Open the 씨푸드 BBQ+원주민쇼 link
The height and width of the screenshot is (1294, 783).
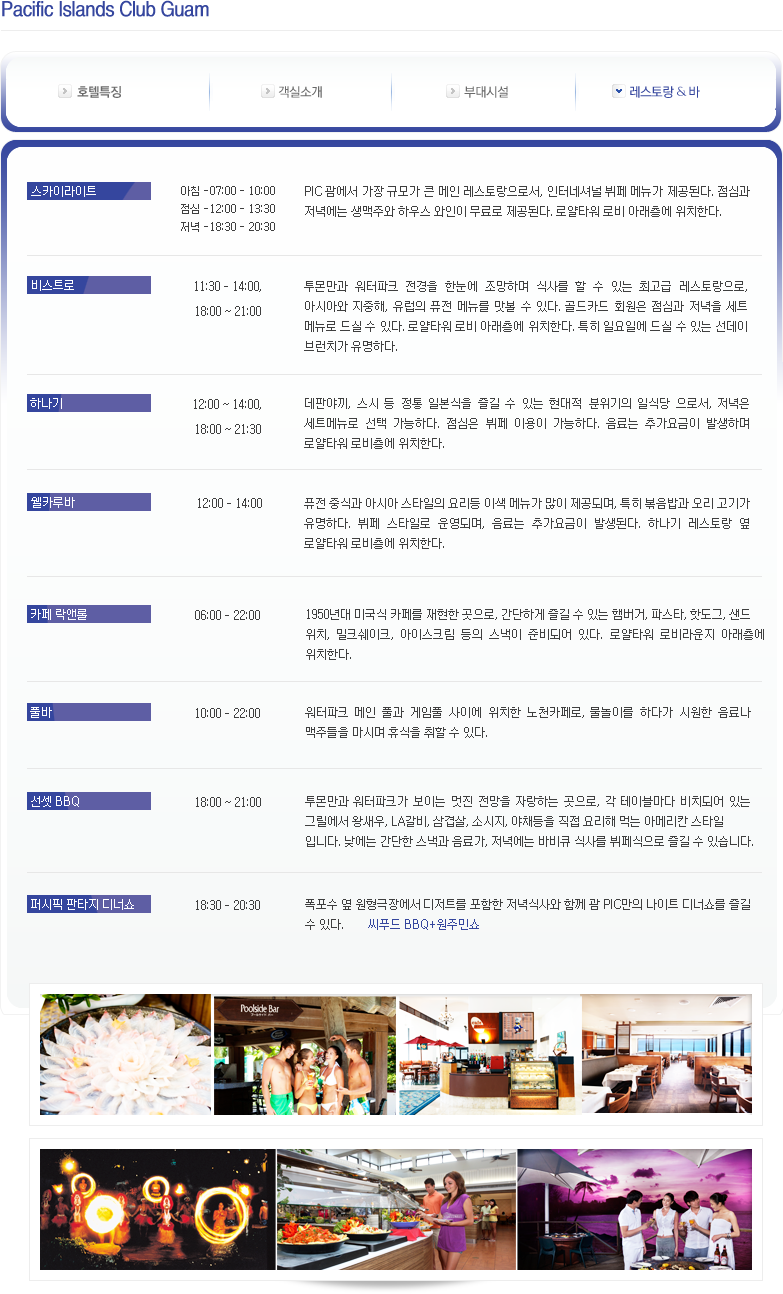423,925
